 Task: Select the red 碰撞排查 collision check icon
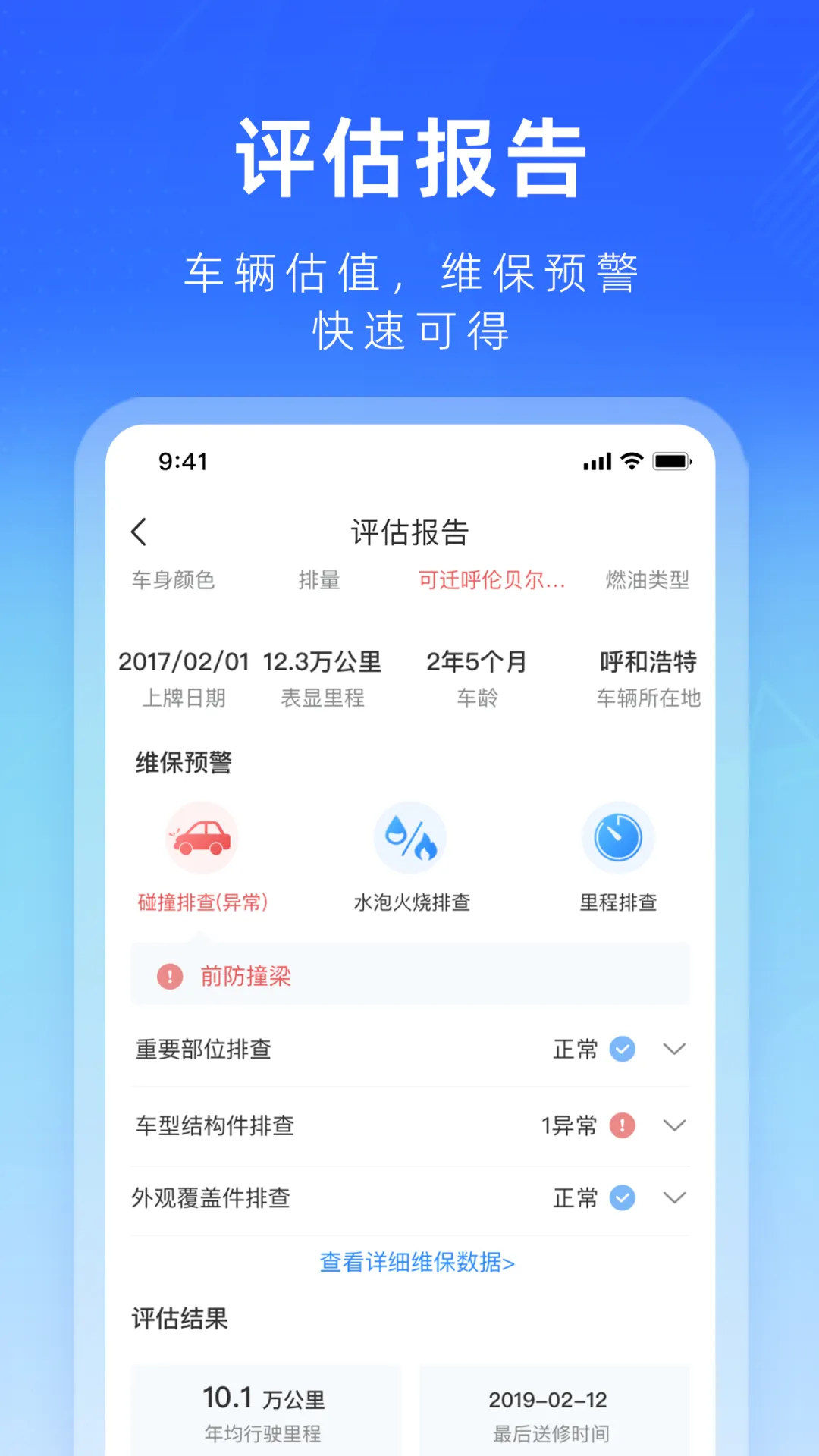pyautogui.click(x=201, y=837)
